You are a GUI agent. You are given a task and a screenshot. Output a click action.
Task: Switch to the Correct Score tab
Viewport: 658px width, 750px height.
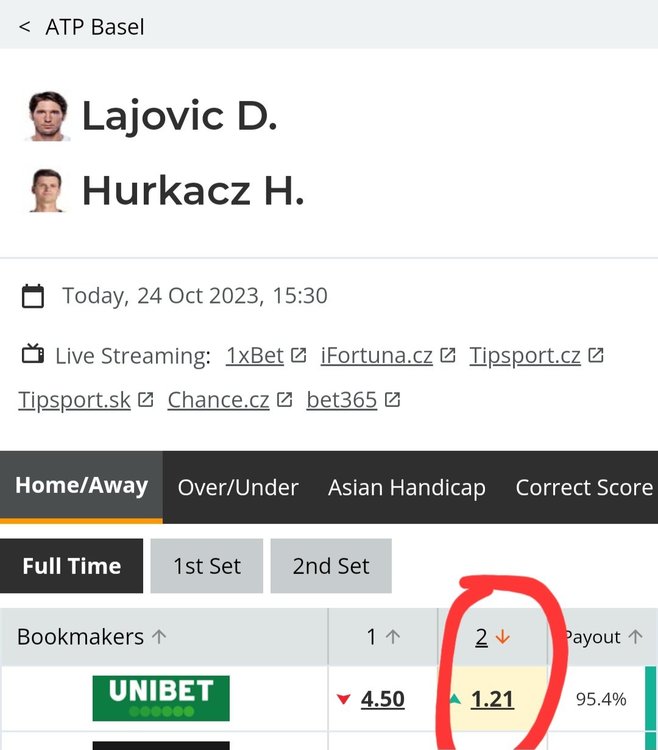click(584, 487)
